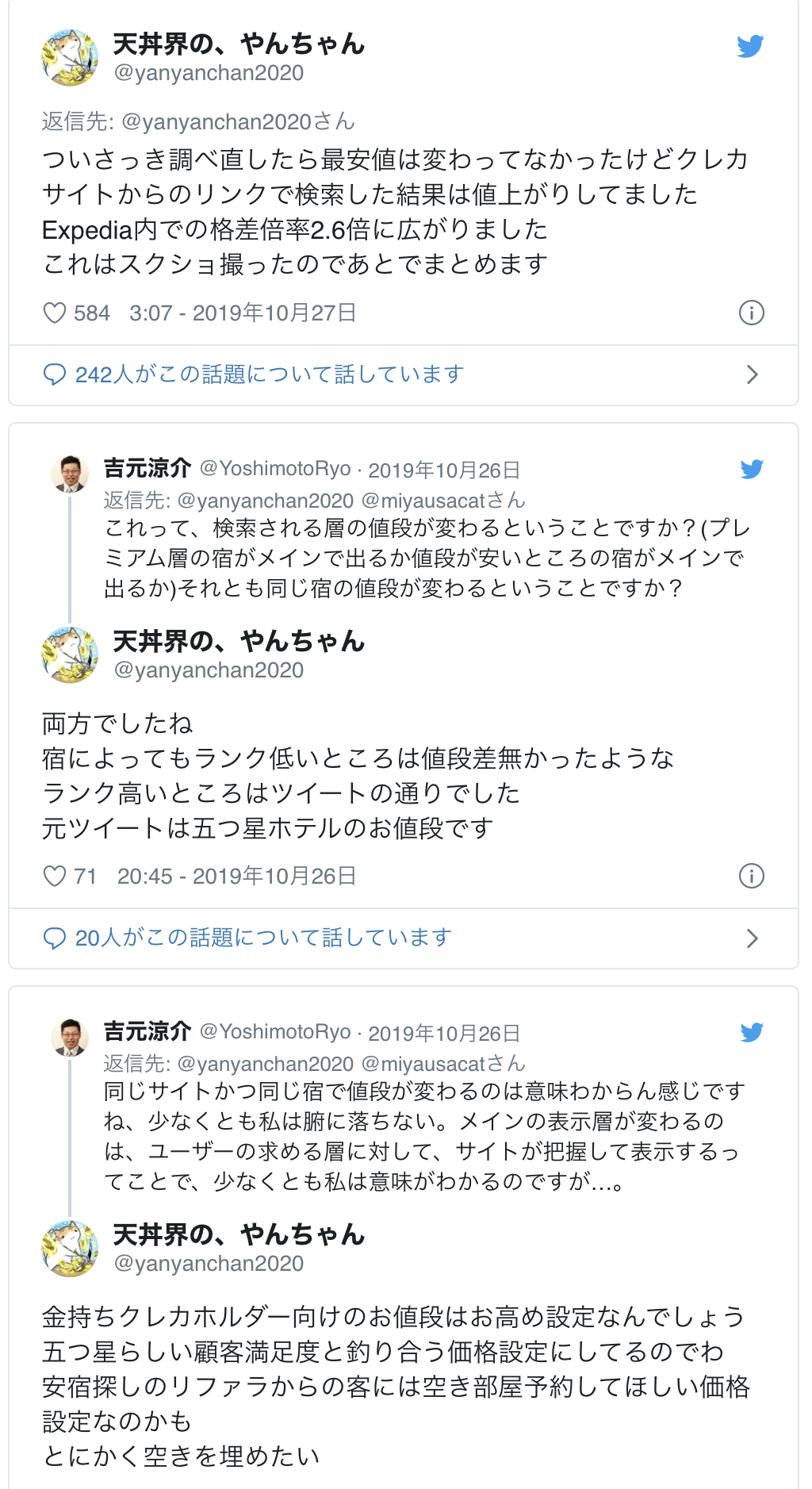Viewport: 812px width, 1489px height.
Task: Click 吉元涼介's profile avatar
Action: click(x=70, y=472)
